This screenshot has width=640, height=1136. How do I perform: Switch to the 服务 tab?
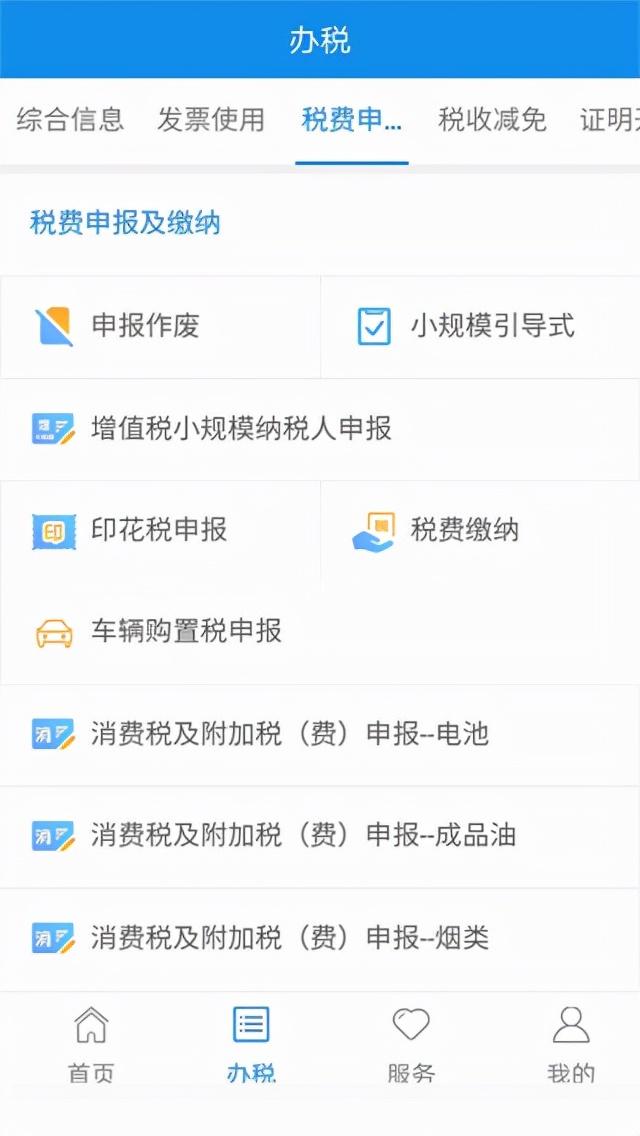coord(411,1044)
